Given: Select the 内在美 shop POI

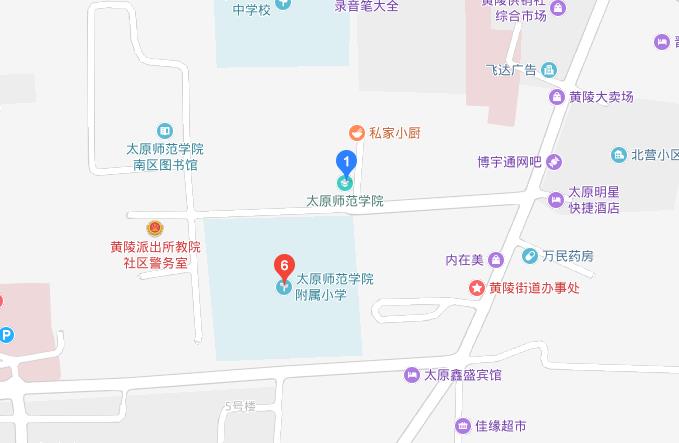Looking at the screenshot, I should 493,260.
